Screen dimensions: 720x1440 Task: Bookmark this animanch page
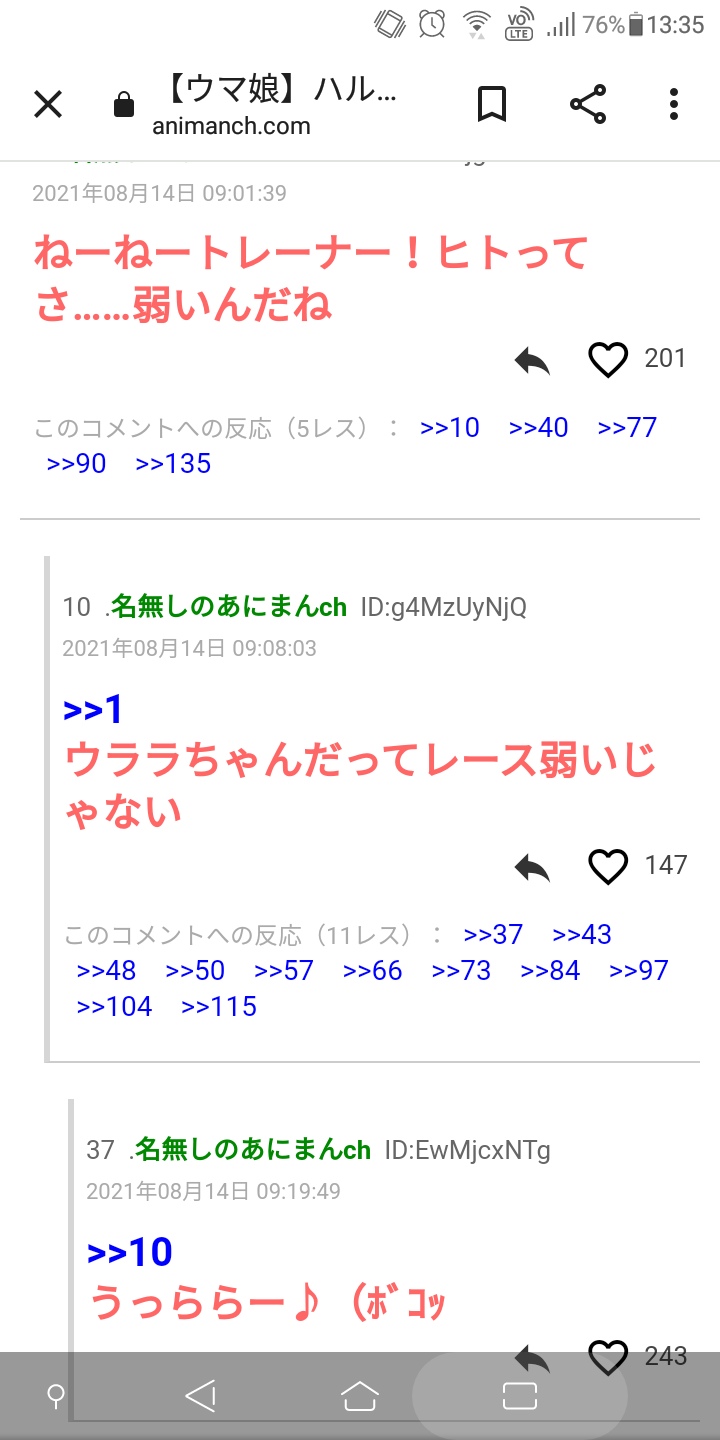(x=491, y=104)
